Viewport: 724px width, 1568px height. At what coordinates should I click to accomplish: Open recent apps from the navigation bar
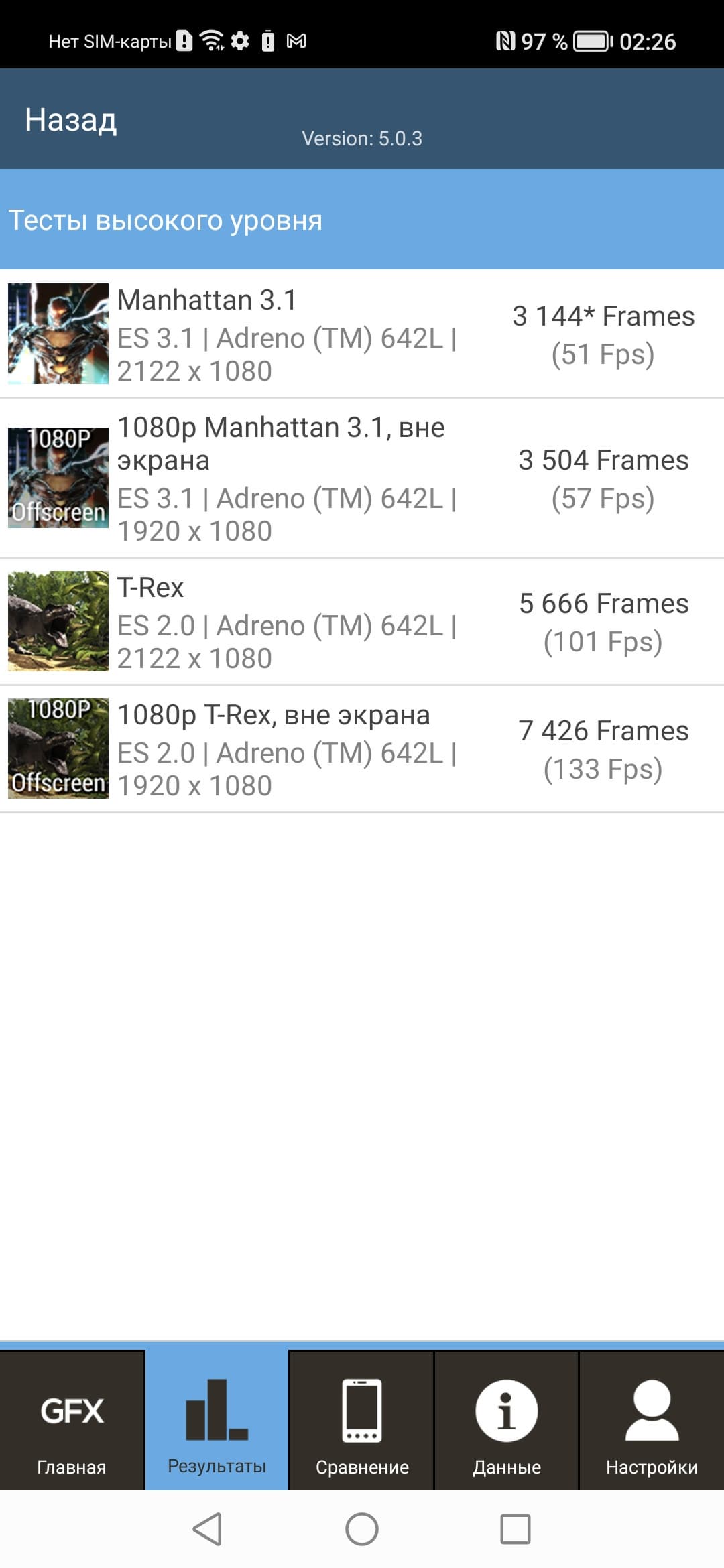[x=516, y=1529]
